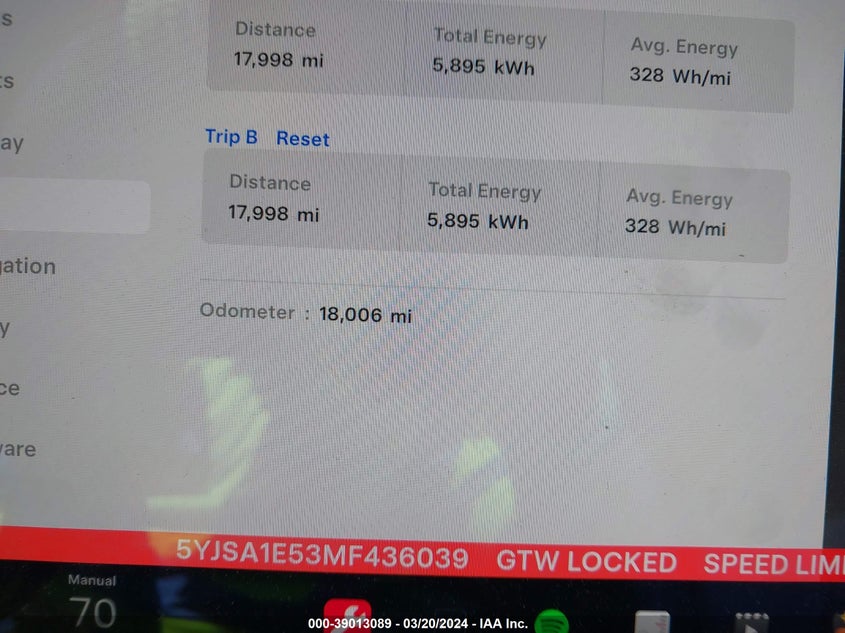Open the Navigation settings menu item
845x633 pixels.
pyautogui.click(x=28, y=266)
